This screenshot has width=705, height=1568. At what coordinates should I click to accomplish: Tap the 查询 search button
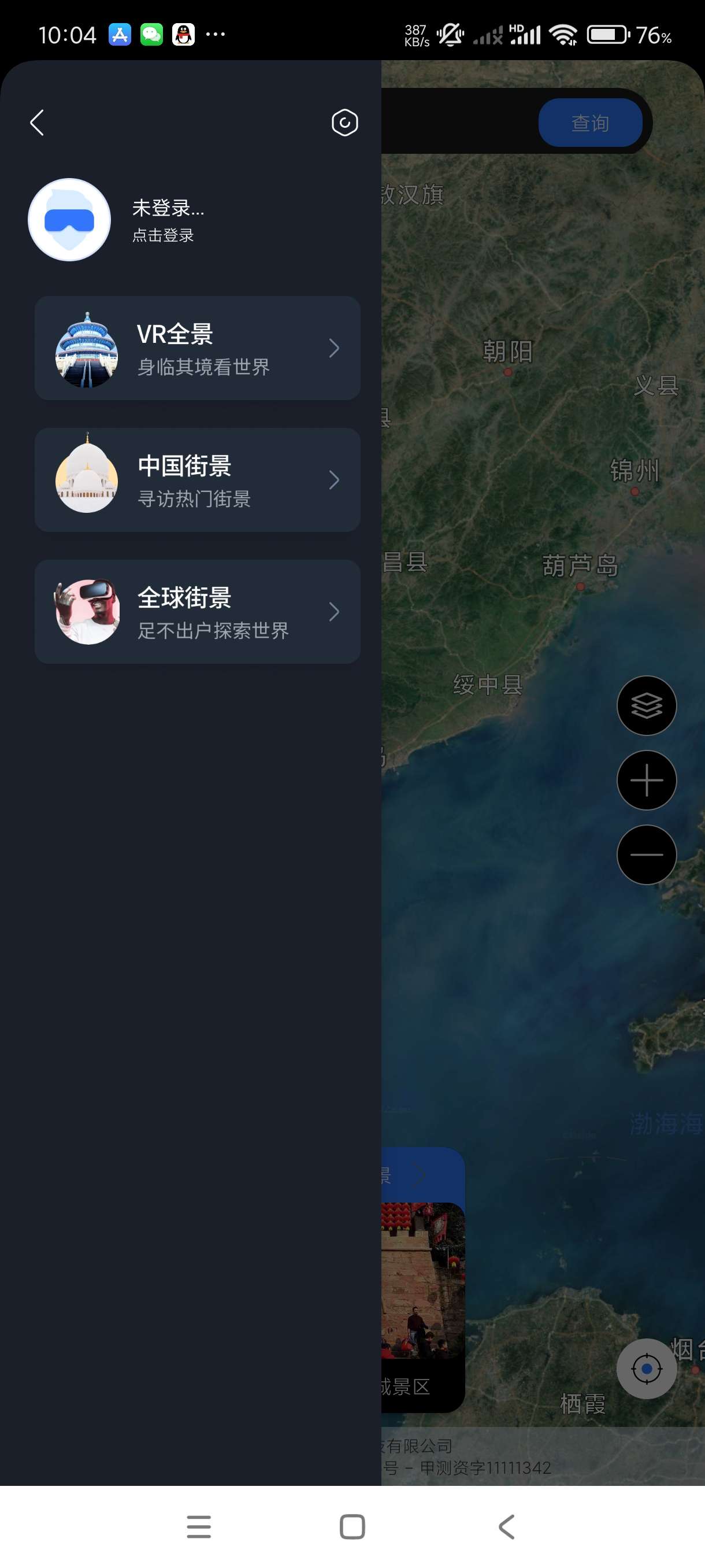click(x=589, y=123)
